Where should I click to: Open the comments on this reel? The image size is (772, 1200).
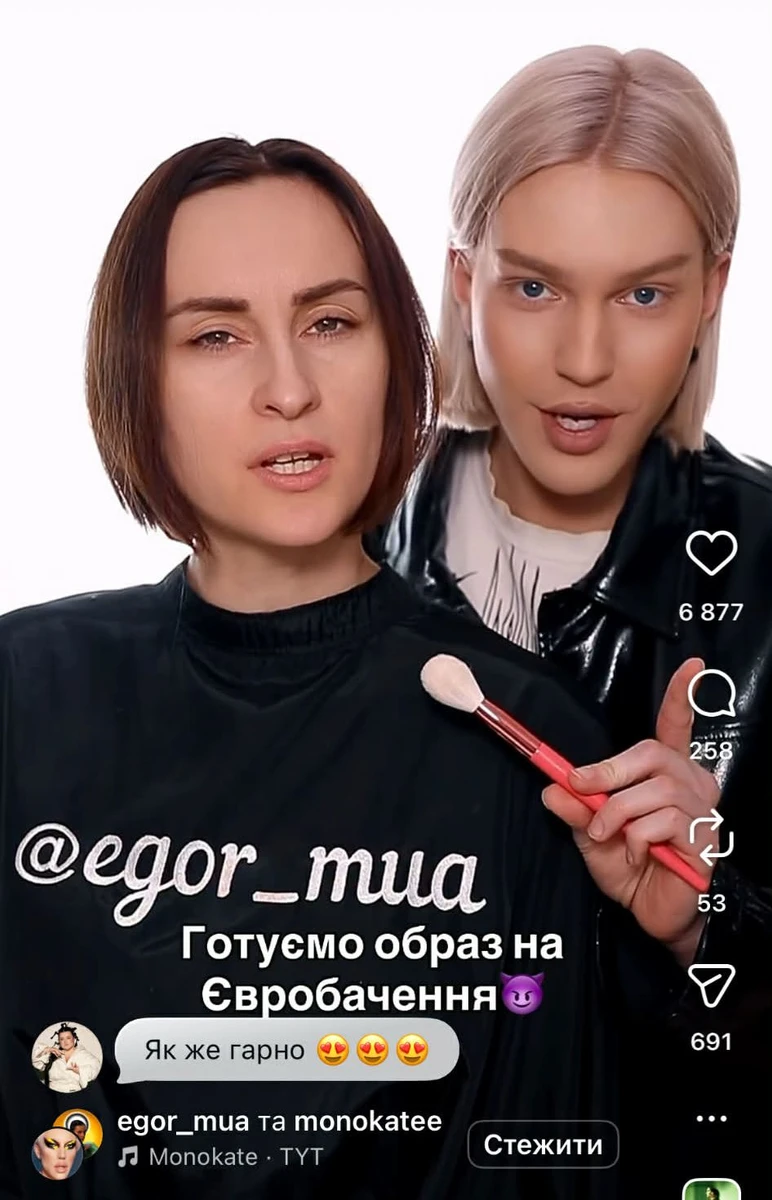pos(711,693)
